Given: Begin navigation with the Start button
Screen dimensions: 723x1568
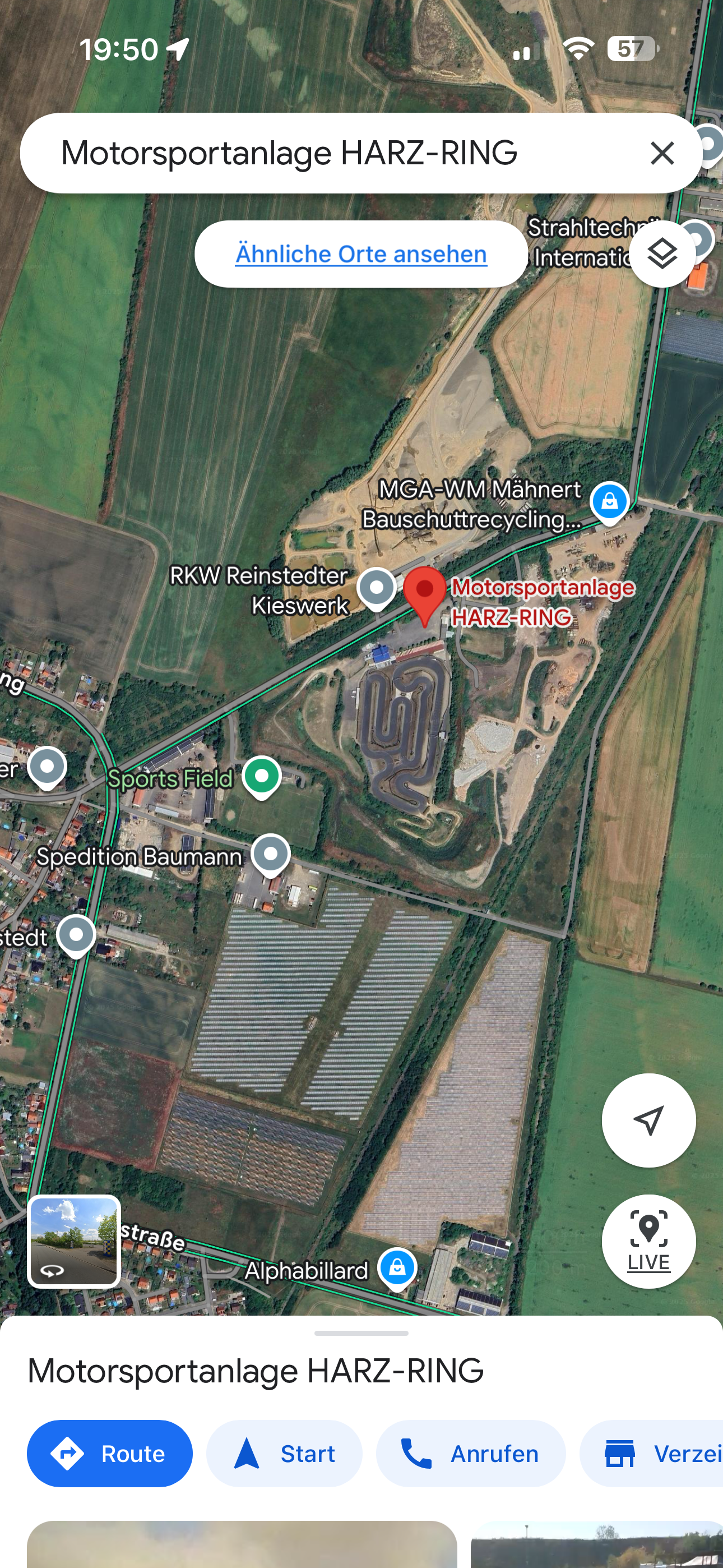Looking at the screenshot, I should click(284, 1454).
